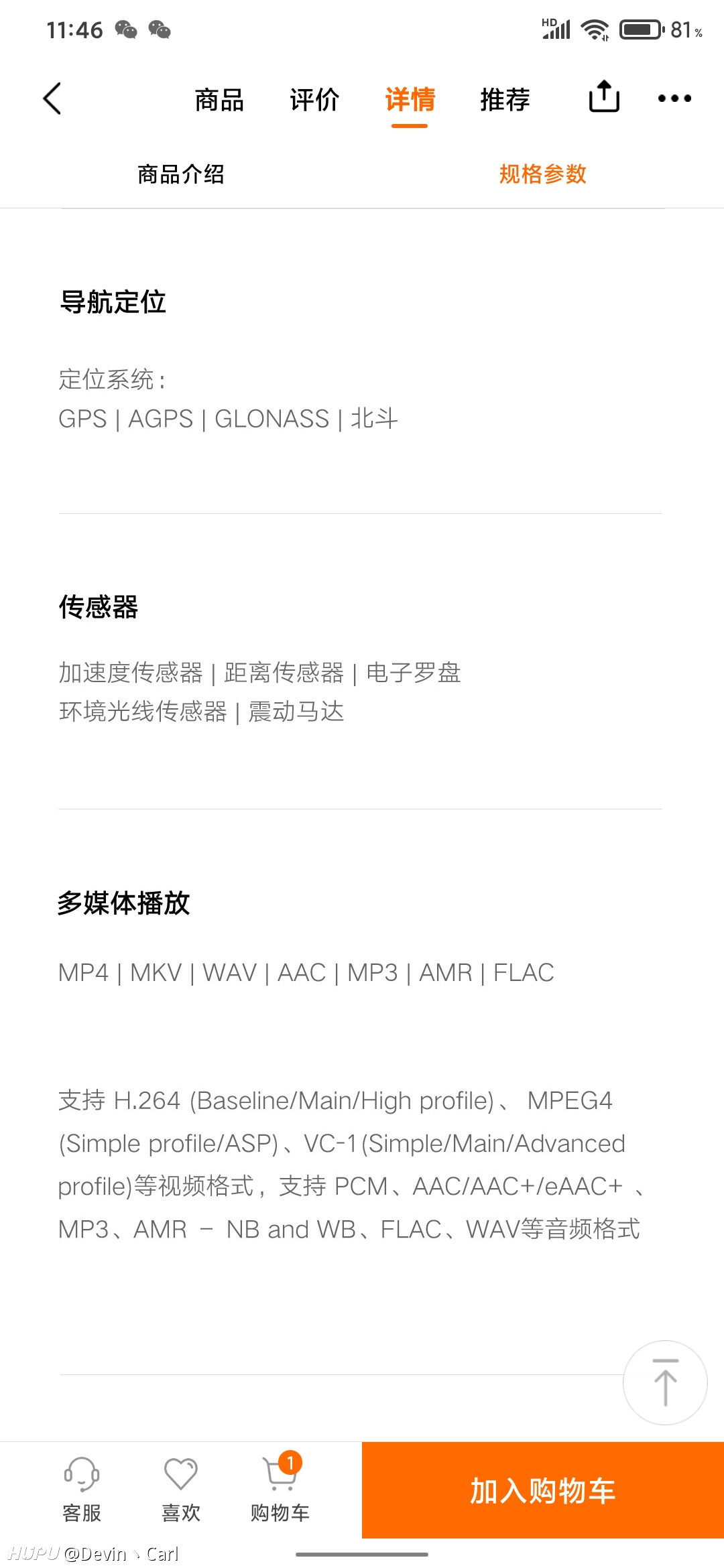Switch to the 评价 tab
The height and width of the screenshot is (1568, 724).
click(314, 100)
